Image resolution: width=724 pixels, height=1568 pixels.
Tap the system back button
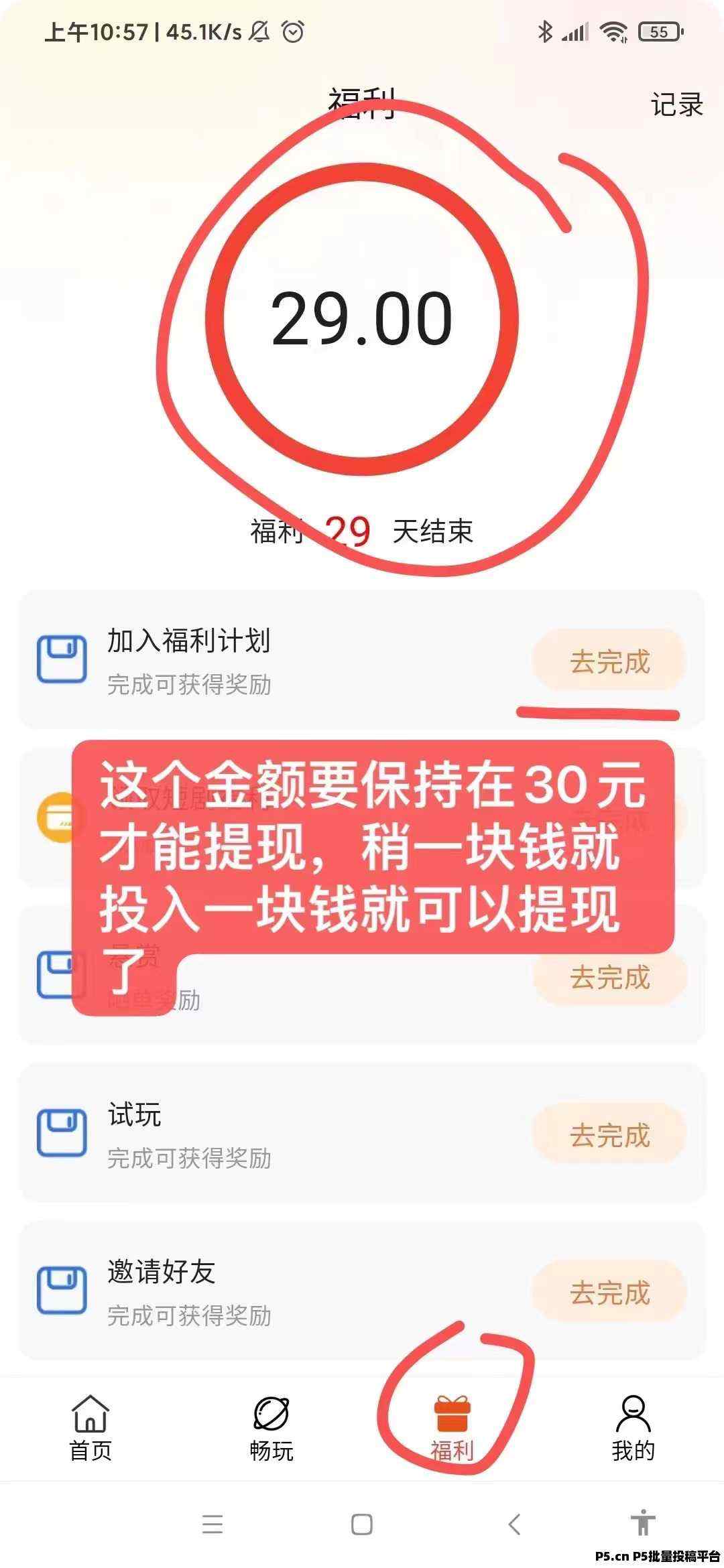pyautogui.click(x=514, y=1524)
